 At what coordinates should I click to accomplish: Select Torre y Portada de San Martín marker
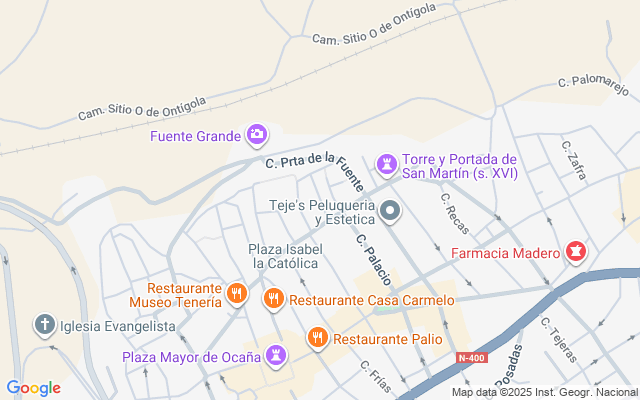386,162
